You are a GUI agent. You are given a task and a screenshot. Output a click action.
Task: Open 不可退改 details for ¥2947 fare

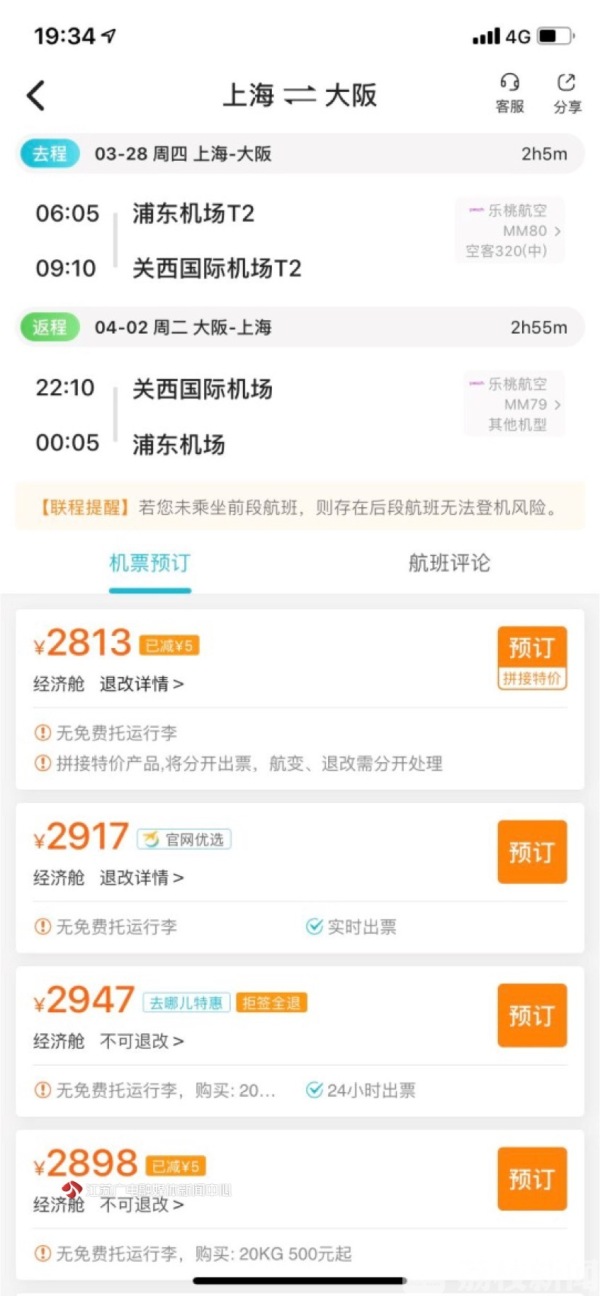(141, 1041)
